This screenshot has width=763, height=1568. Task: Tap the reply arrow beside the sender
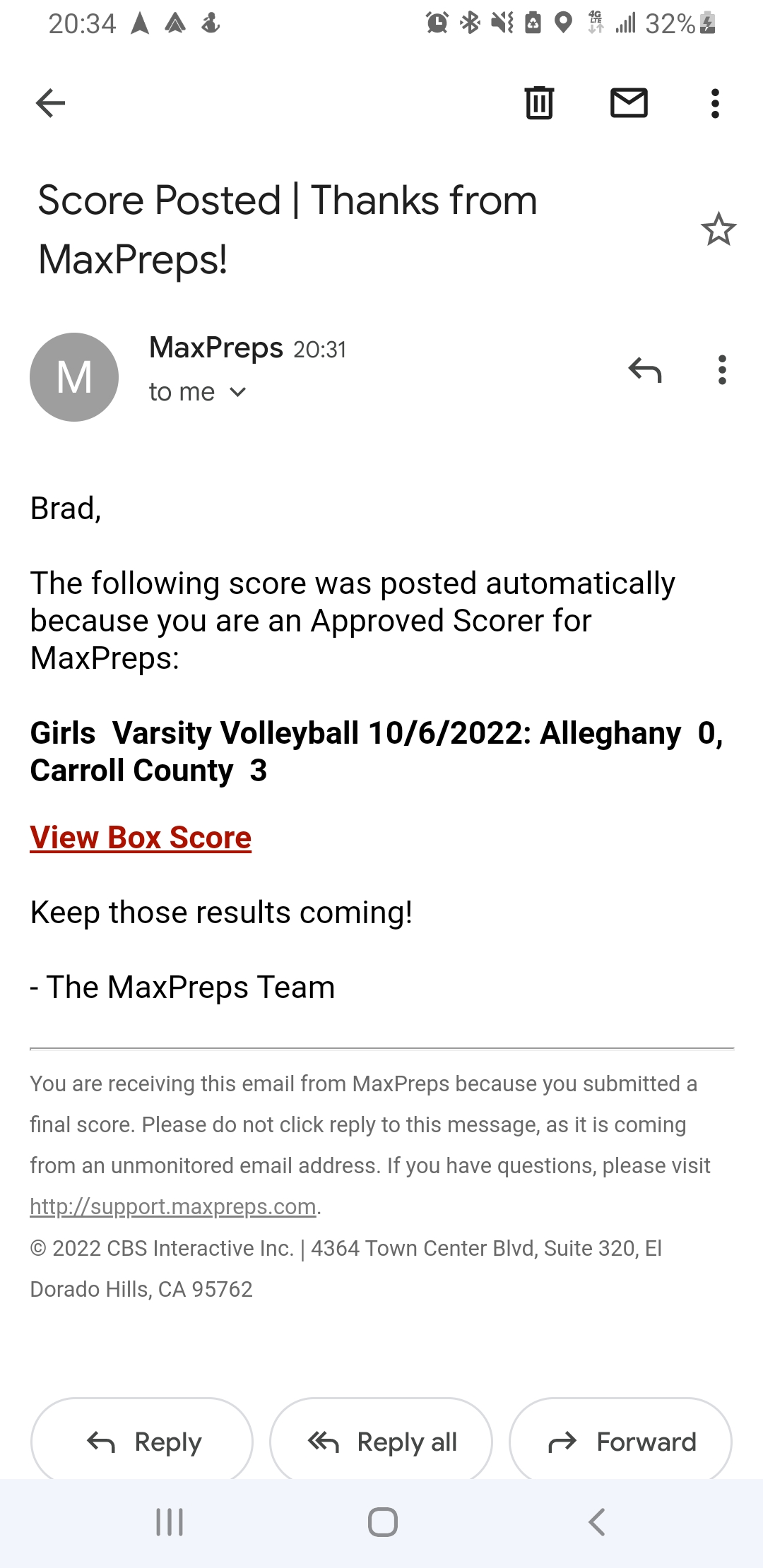[645, 369]
